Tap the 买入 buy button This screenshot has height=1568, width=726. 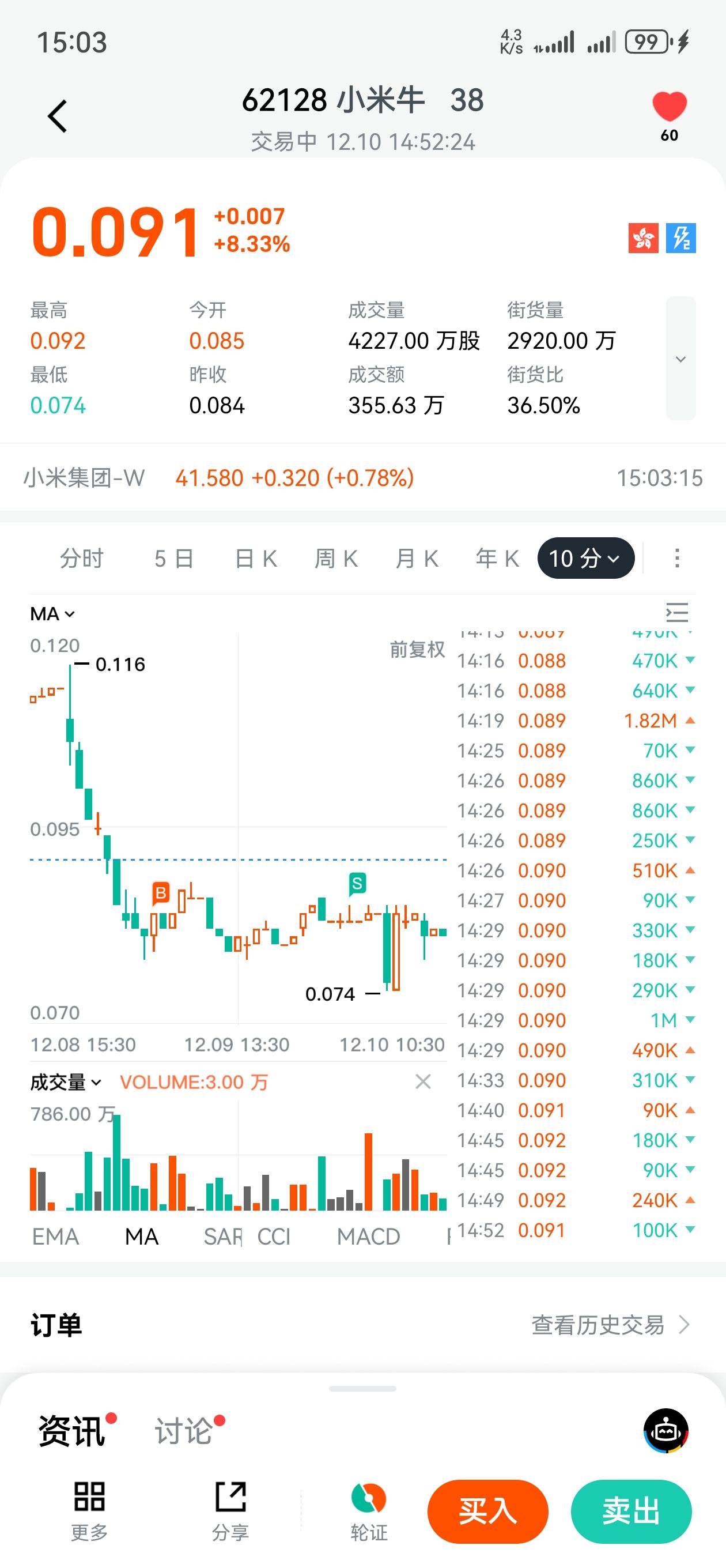tap(487, 1512)
